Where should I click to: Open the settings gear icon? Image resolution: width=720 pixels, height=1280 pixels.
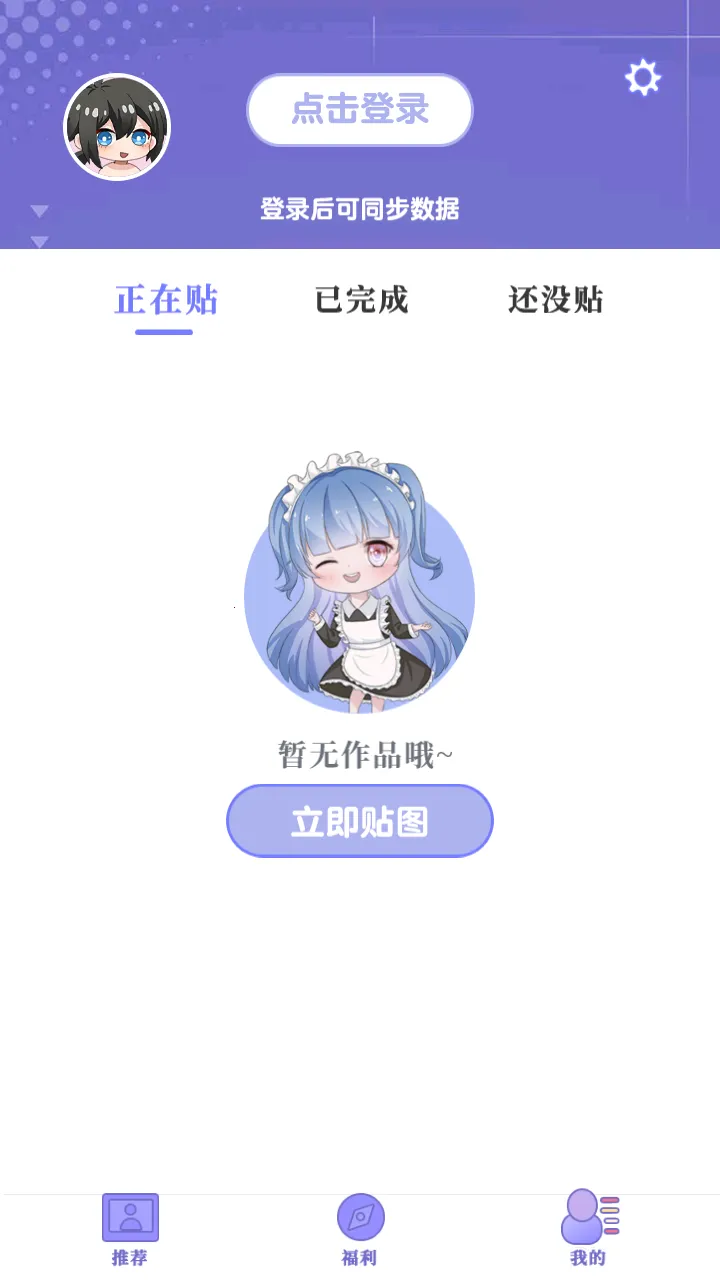(644, 76)
